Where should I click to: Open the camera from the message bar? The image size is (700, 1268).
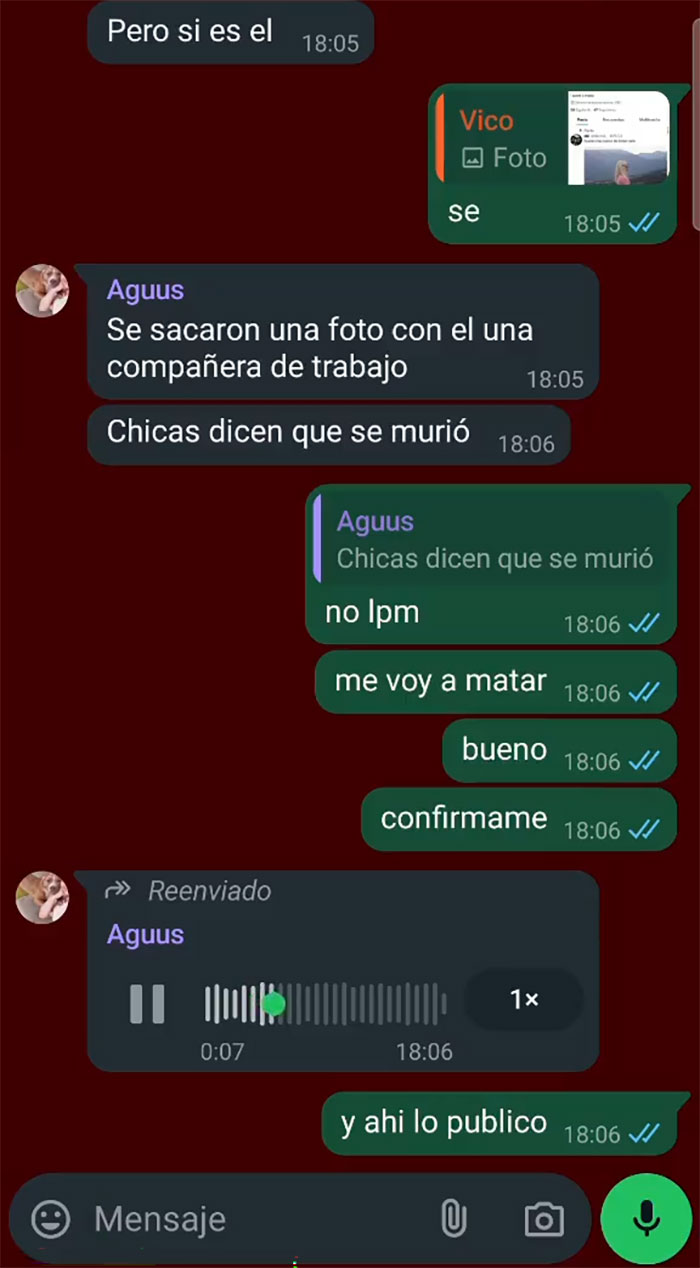point(544,1219)
